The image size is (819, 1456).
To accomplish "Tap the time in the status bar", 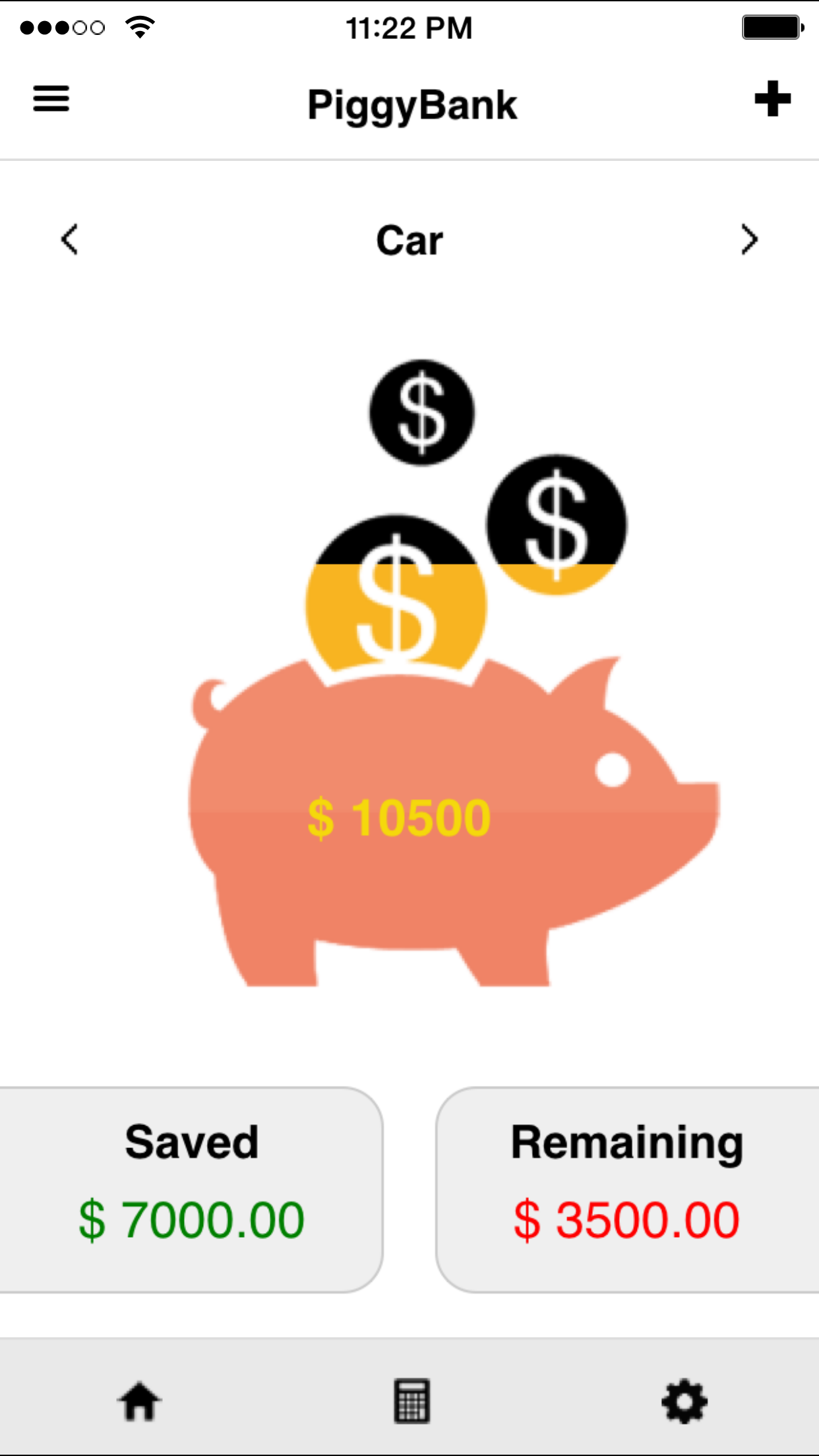I will click(409, 26).
